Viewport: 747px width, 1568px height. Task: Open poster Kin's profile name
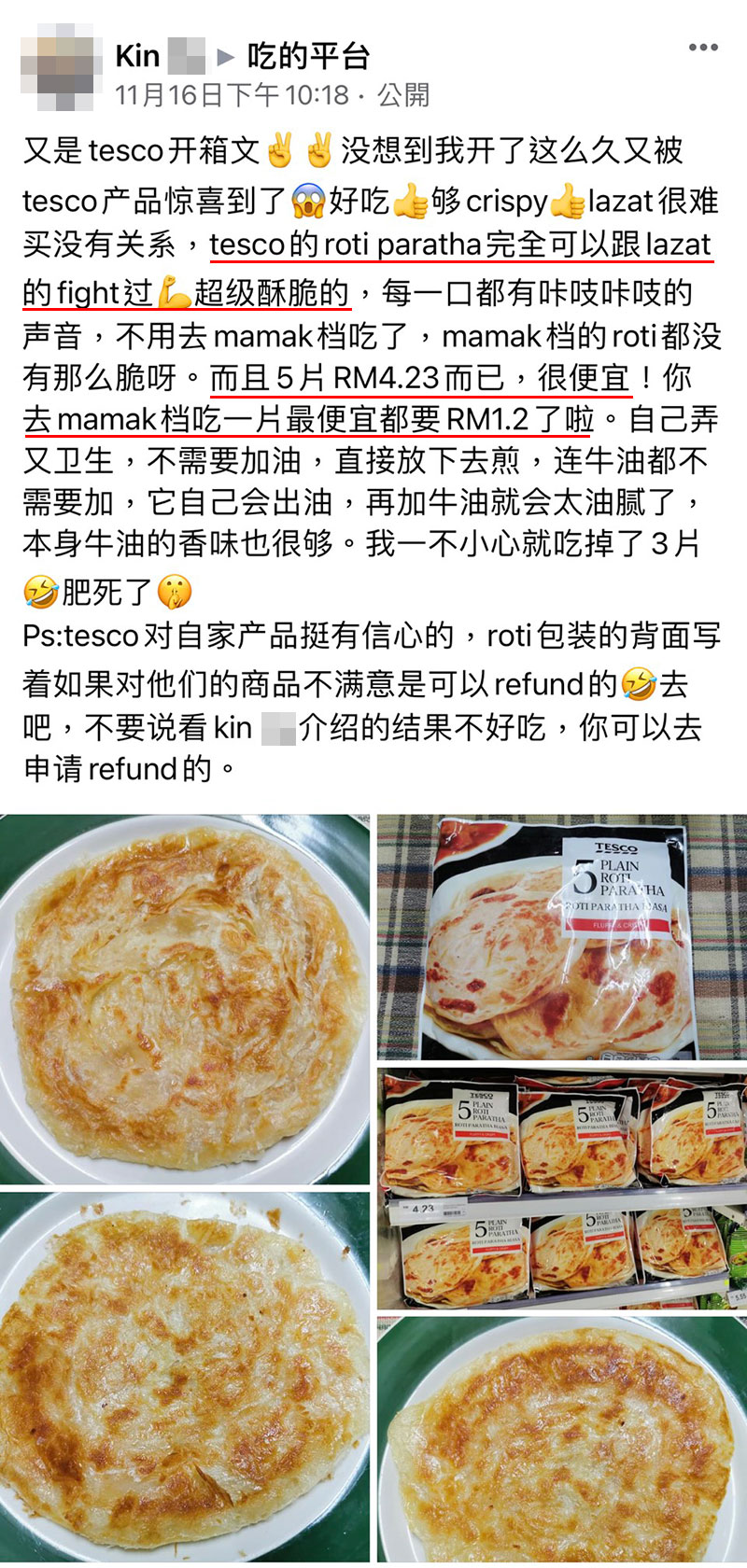(138, 57)
